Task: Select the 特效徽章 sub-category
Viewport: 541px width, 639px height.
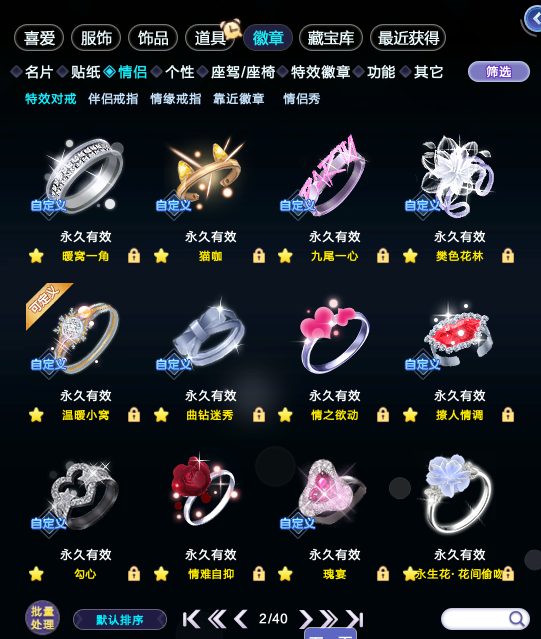Action: 321,72
